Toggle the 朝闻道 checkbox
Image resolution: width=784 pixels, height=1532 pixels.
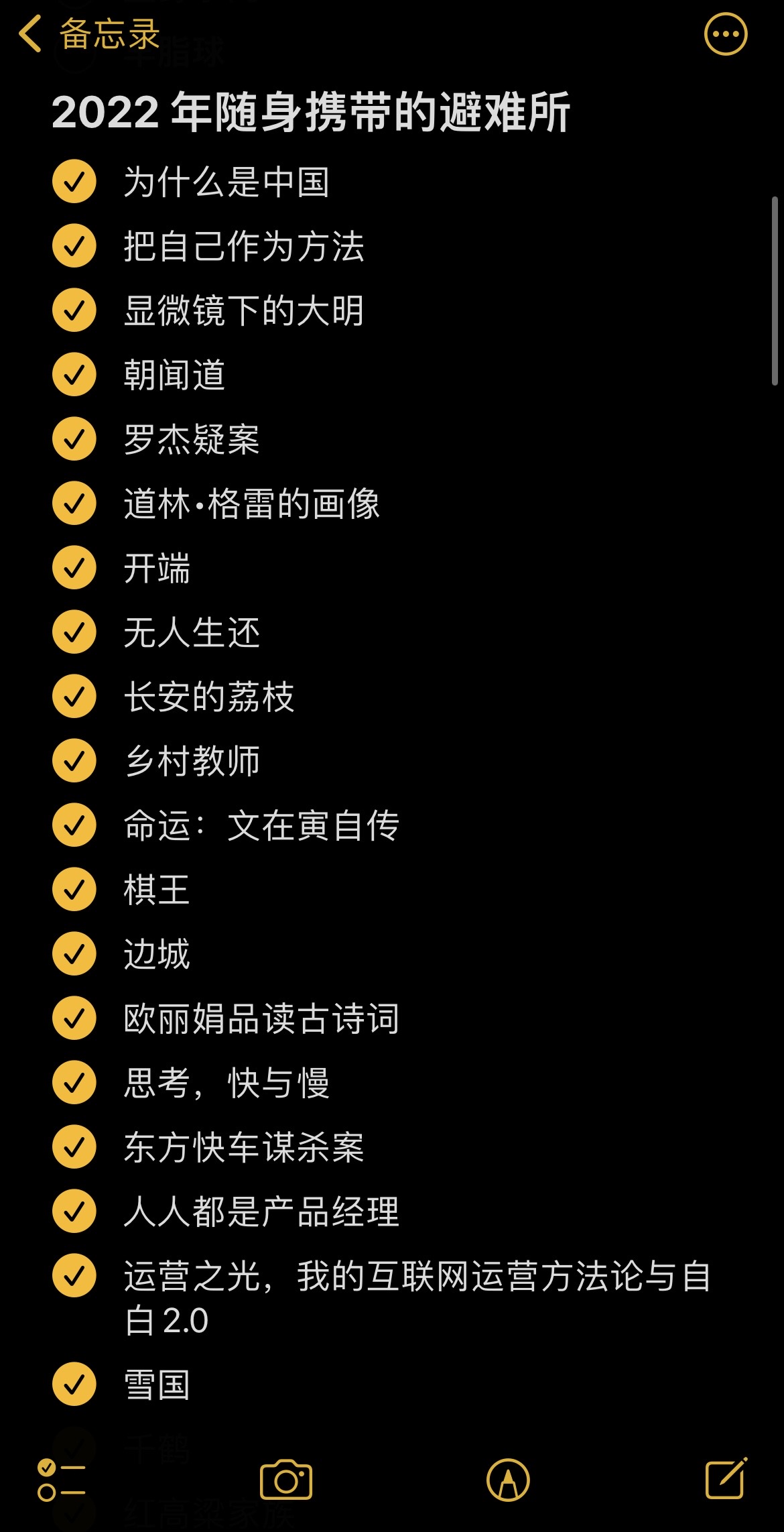coord(74,374)
